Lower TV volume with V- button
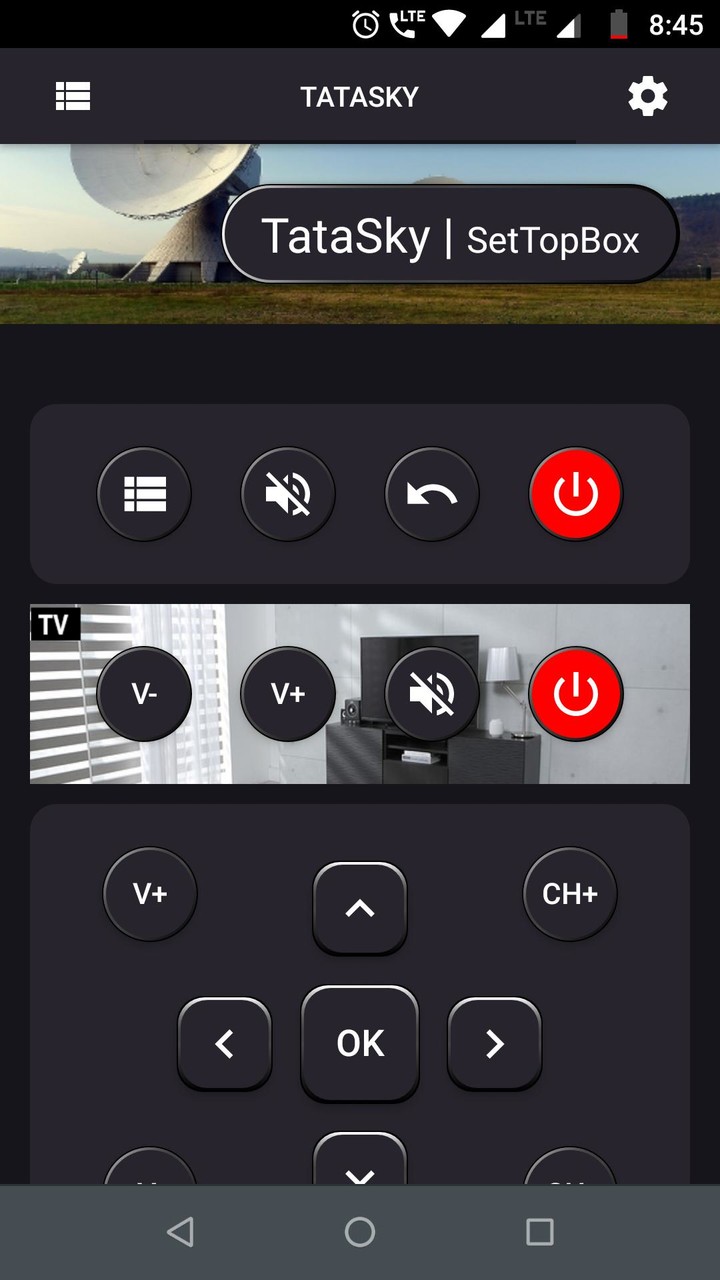 click(x=144, y=693)
